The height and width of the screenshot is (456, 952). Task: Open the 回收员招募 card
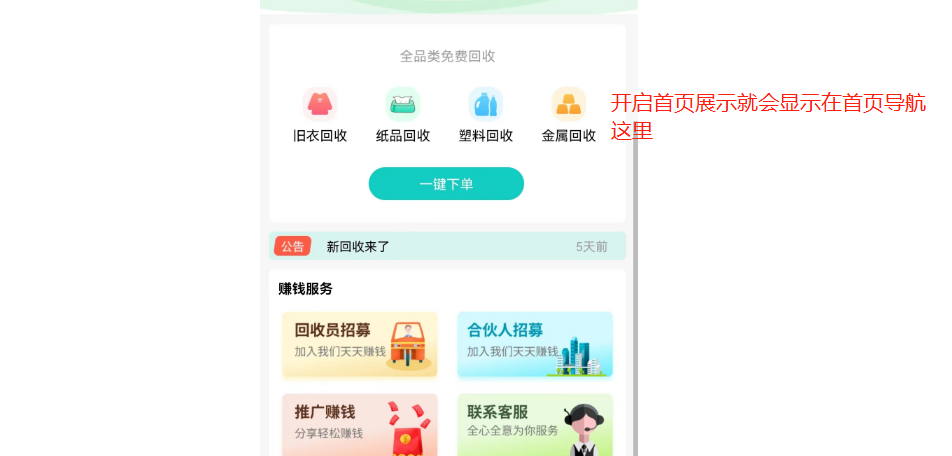coord(359,344)
